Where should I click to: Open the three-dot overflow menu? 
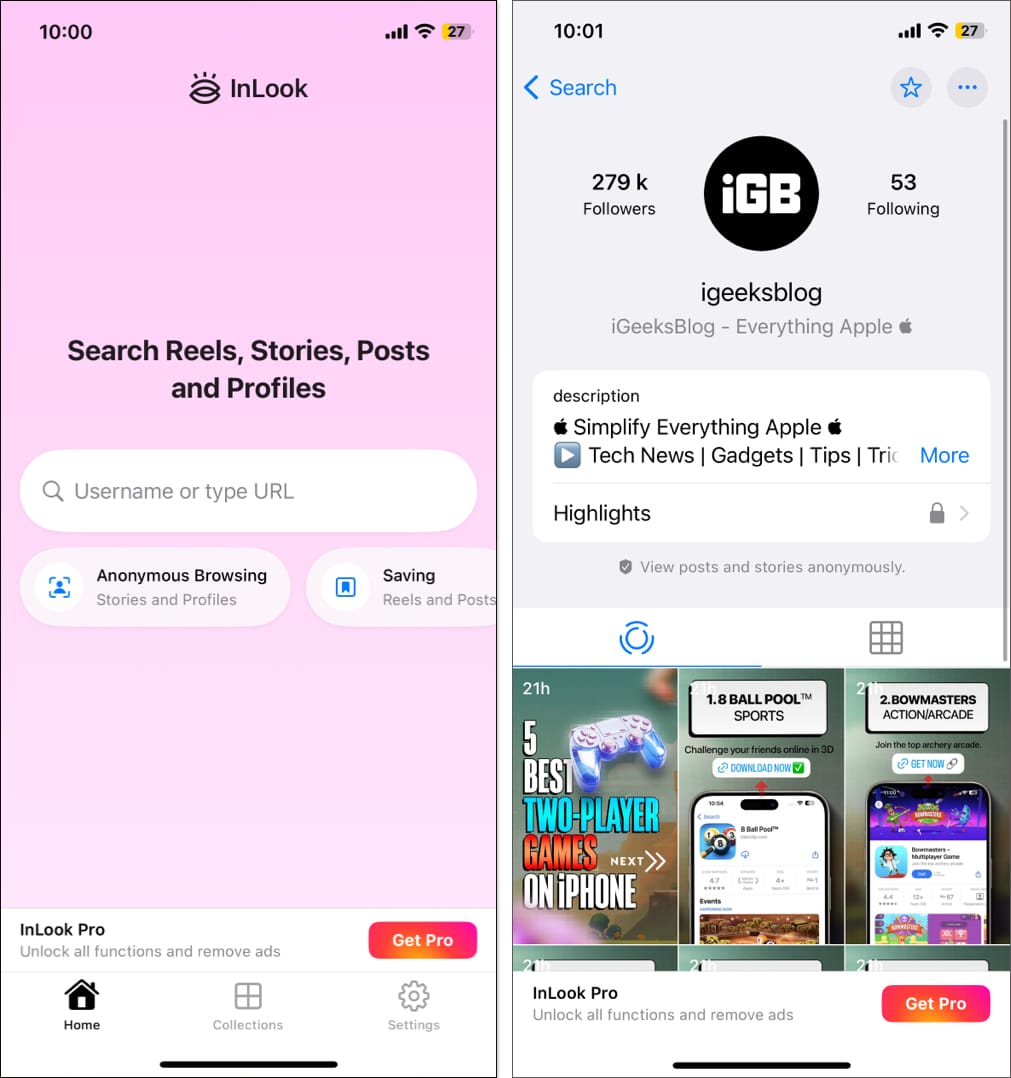click(x=966, y=88)
